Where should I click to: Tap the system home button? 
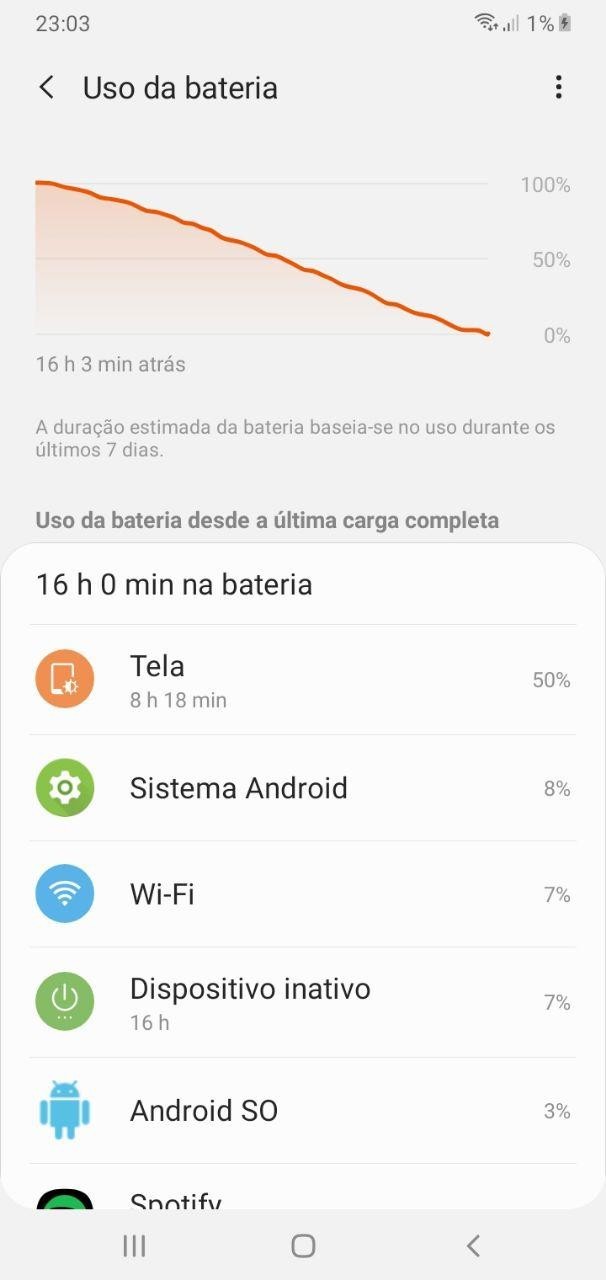click(x=303, y=1245)
